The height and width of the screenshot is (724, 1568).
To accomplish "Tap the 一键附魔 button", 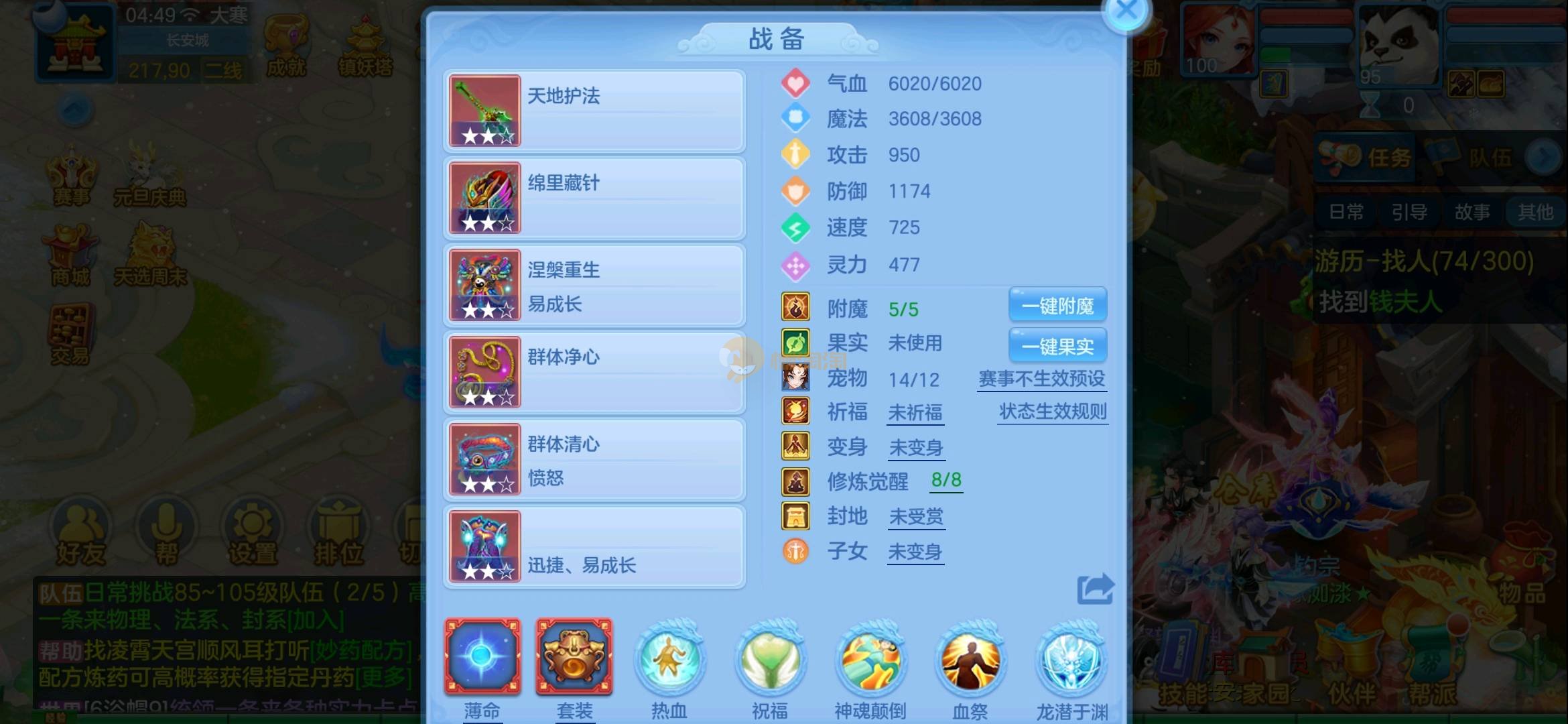I will [x=1057, y=306].
